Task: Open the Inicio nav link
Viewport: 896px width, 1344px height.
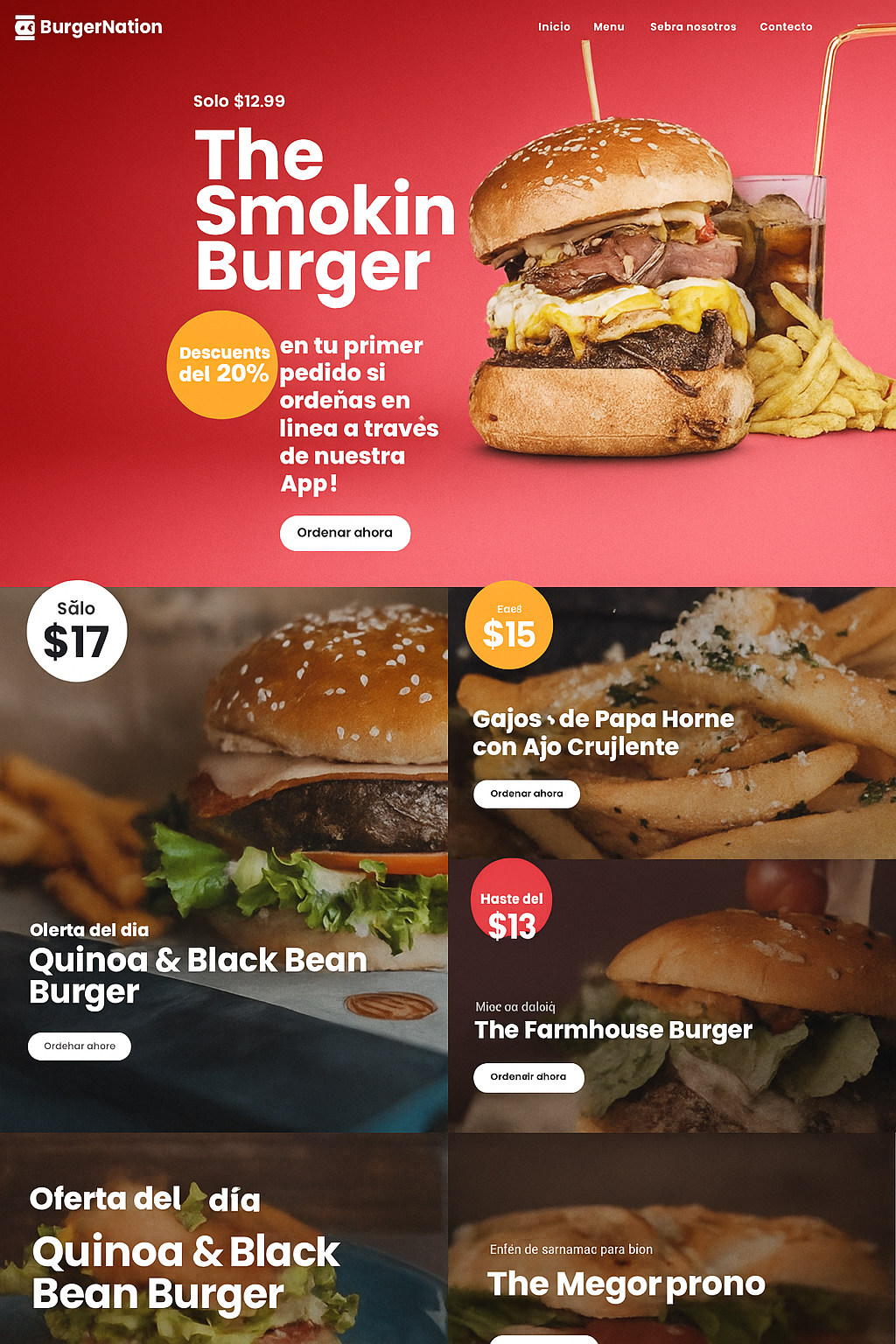Action: pos(554,27)
